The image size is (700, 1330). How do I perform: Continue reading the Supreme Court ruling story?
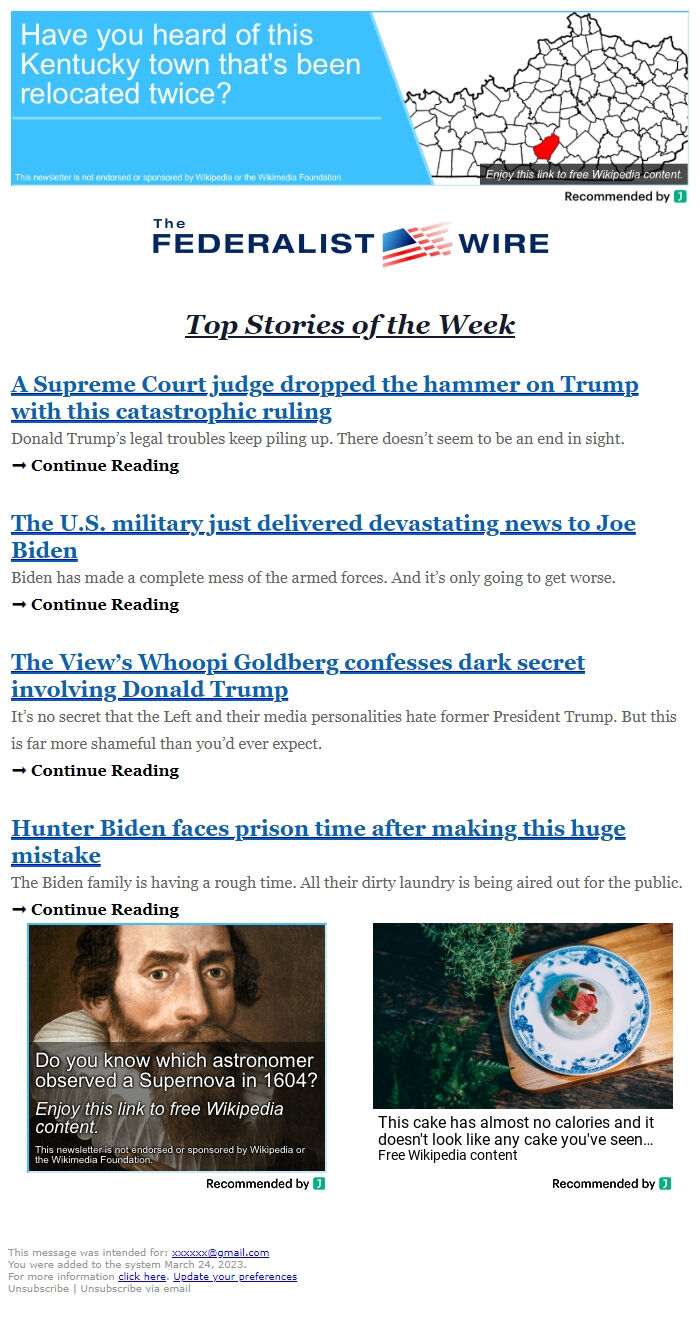(x=95, y=466)
